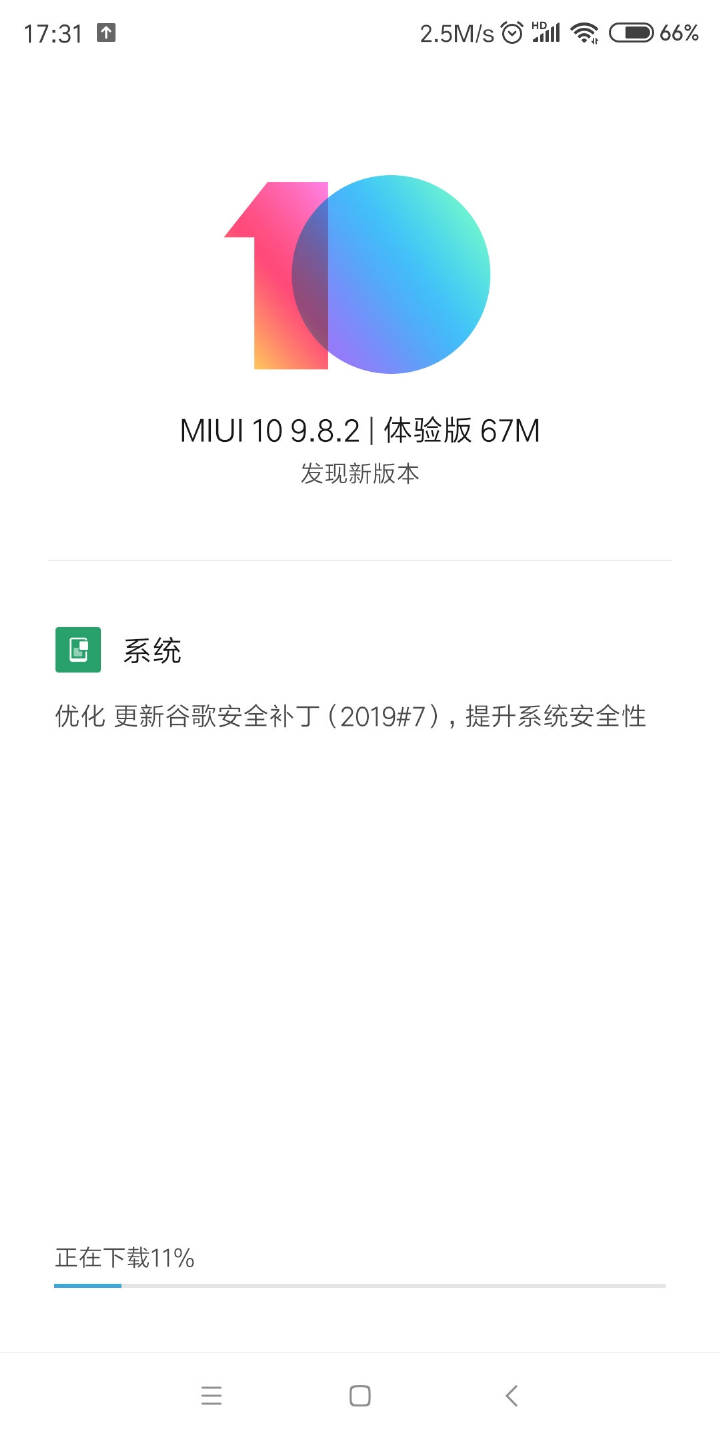Viewport: 720px width, 1439px height.
Task: Open the recent apps menu button
Action: (211, 1396)
